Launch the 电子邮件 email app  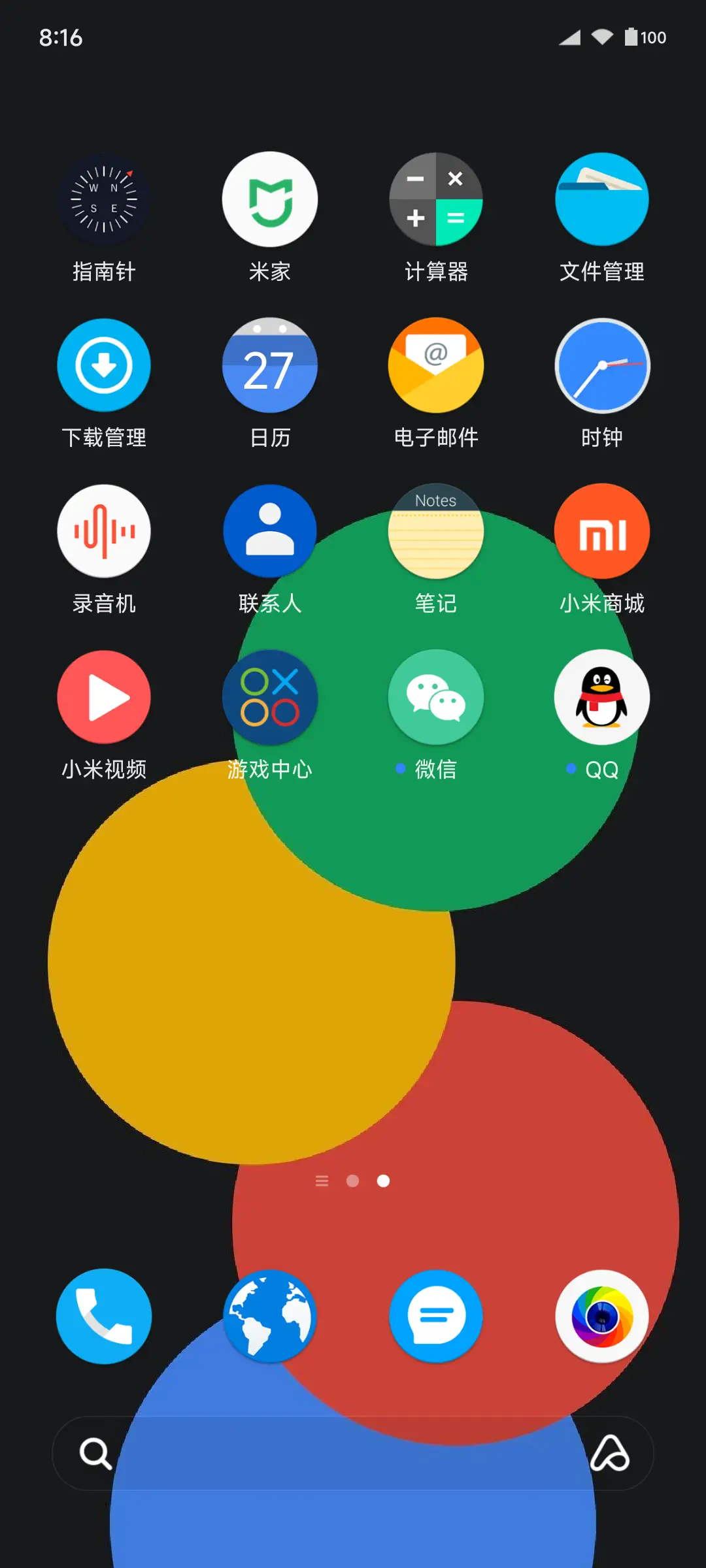[436, 366]
